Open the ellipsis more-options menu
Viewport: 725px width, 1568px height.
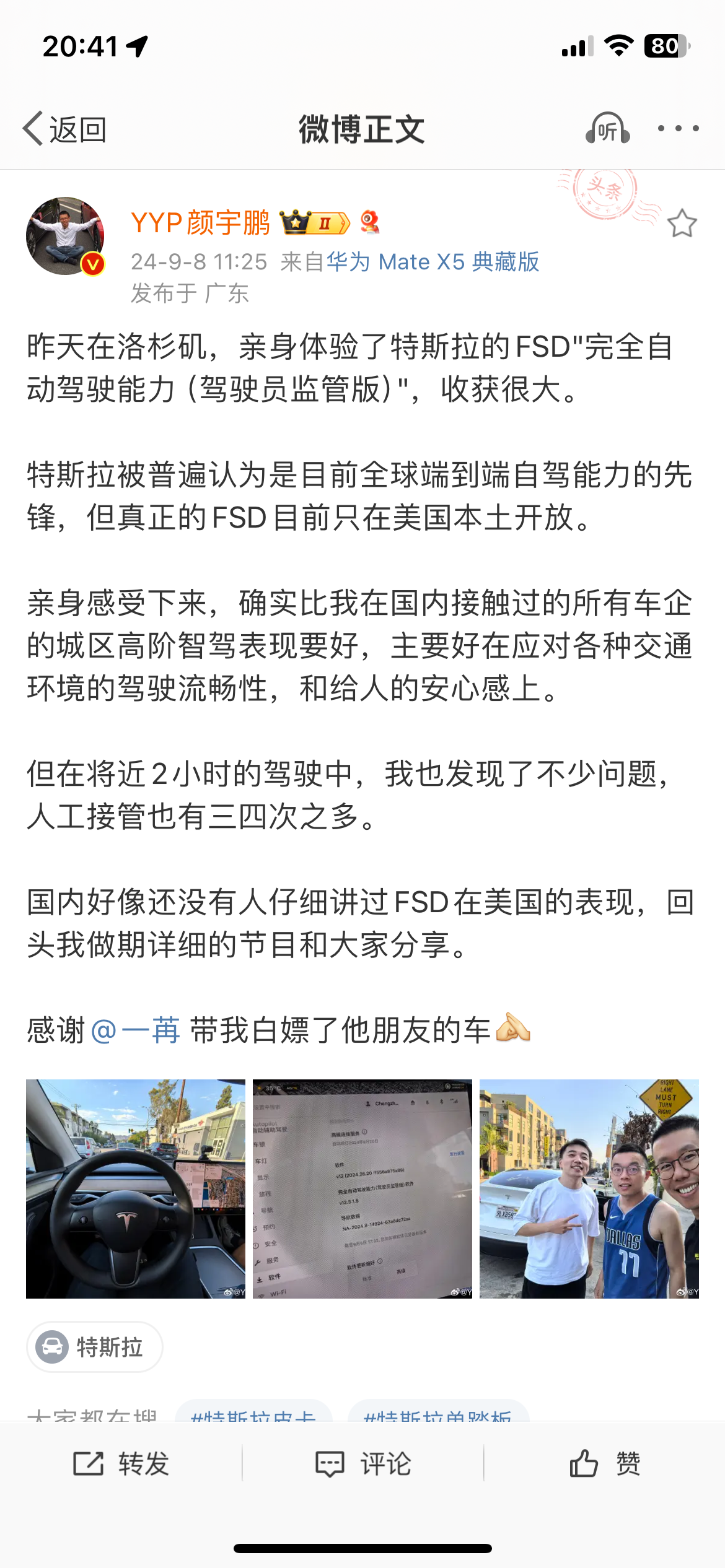679,129
